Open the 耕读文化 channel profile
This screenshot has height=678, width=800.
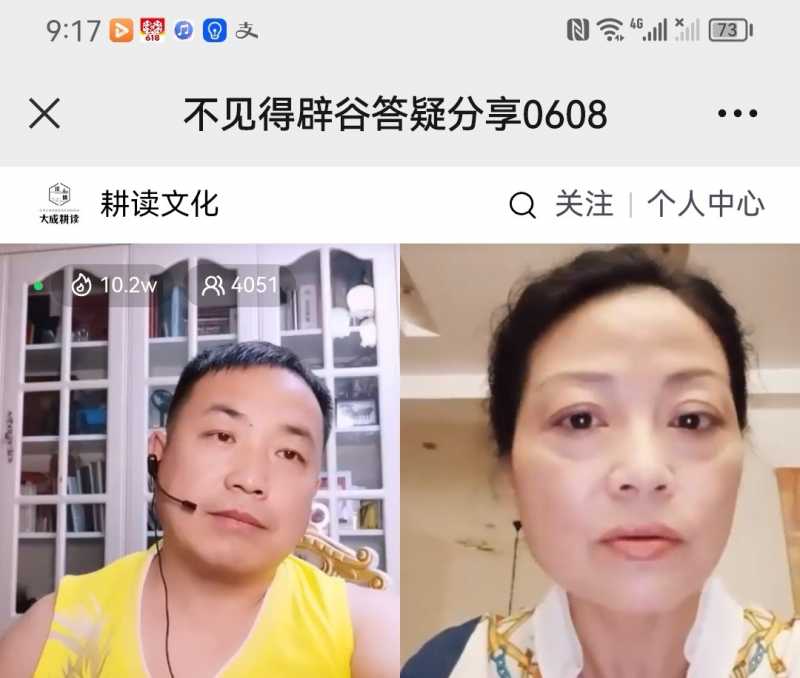158,204
